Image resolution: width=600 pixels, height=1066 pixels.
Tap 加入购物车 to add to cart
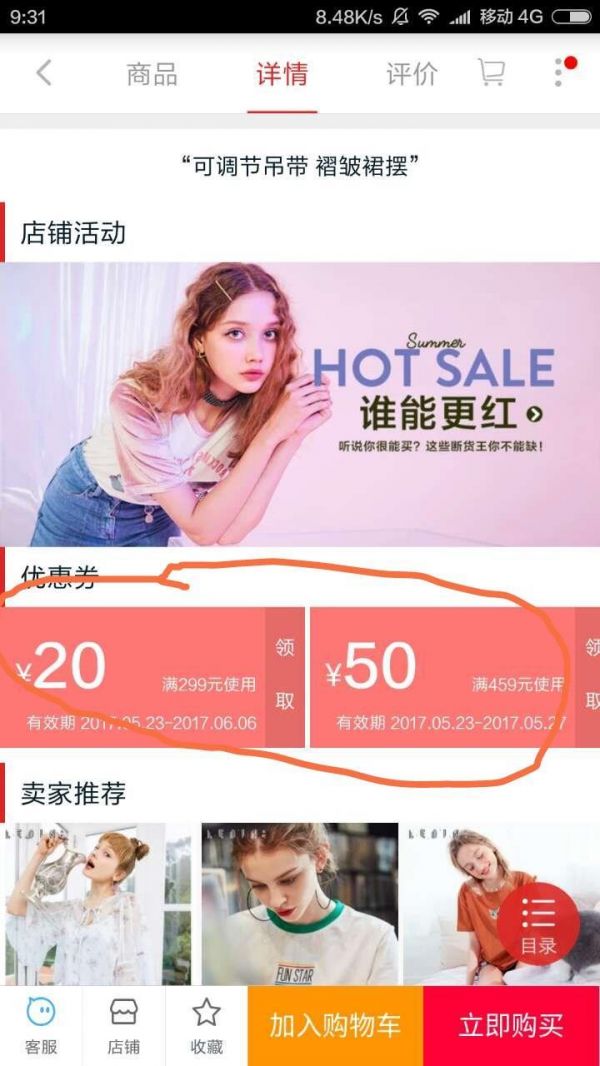[x=335, y=1026]
